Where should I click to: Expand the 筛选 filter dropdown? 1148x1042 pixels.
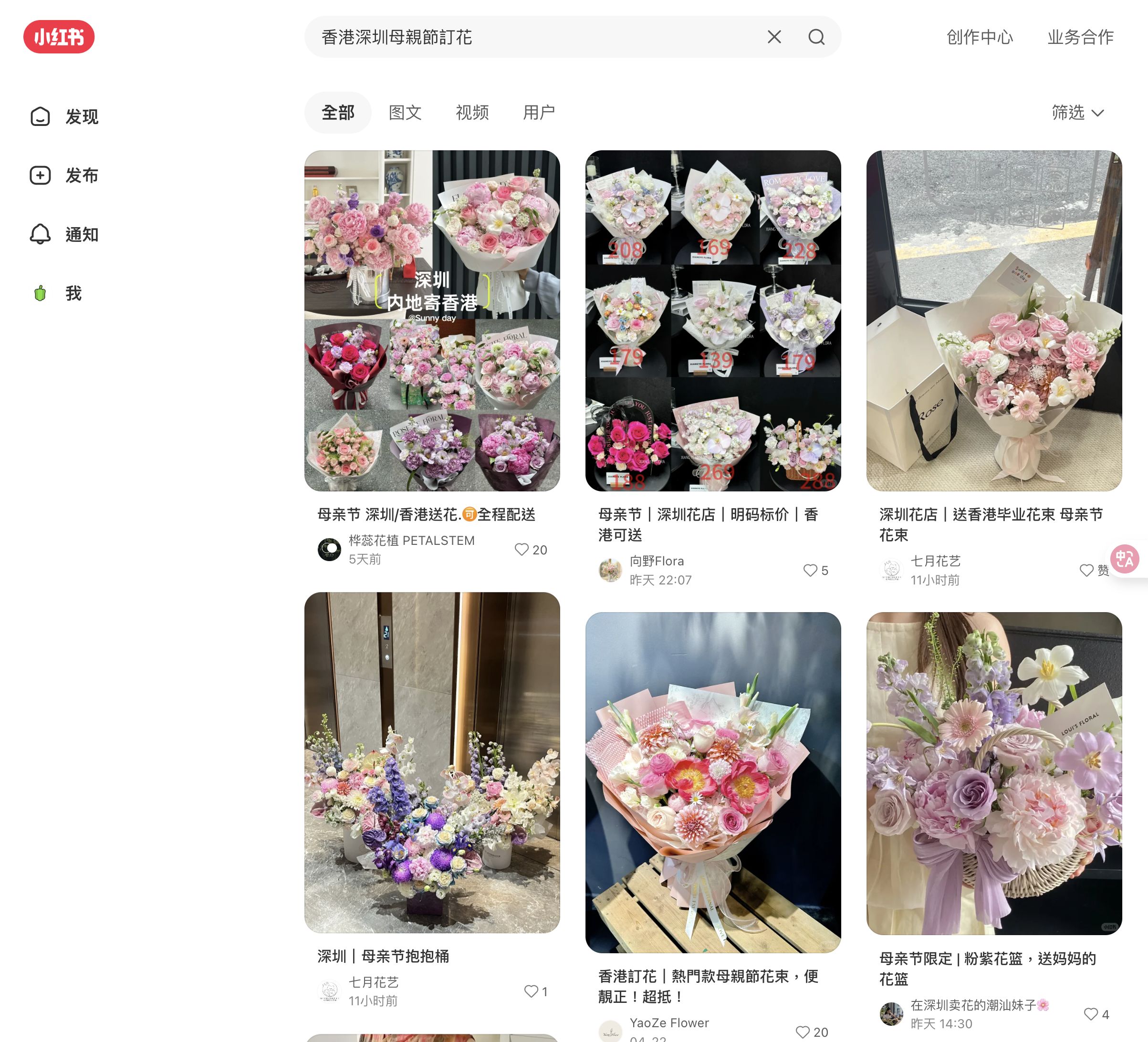1077,113
